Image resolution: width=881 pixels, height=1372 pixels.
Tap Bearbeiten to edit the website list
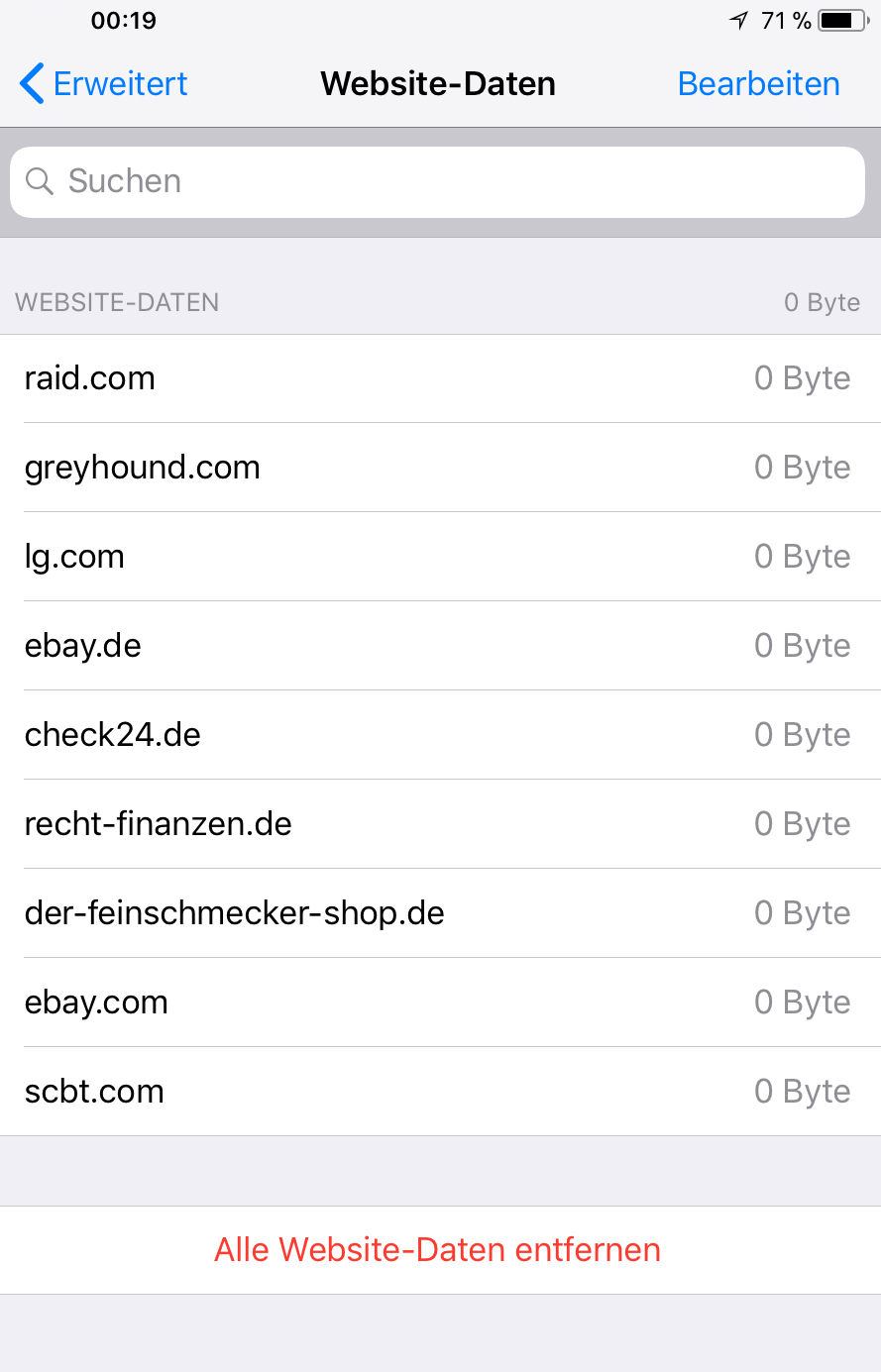coord(758,84)
